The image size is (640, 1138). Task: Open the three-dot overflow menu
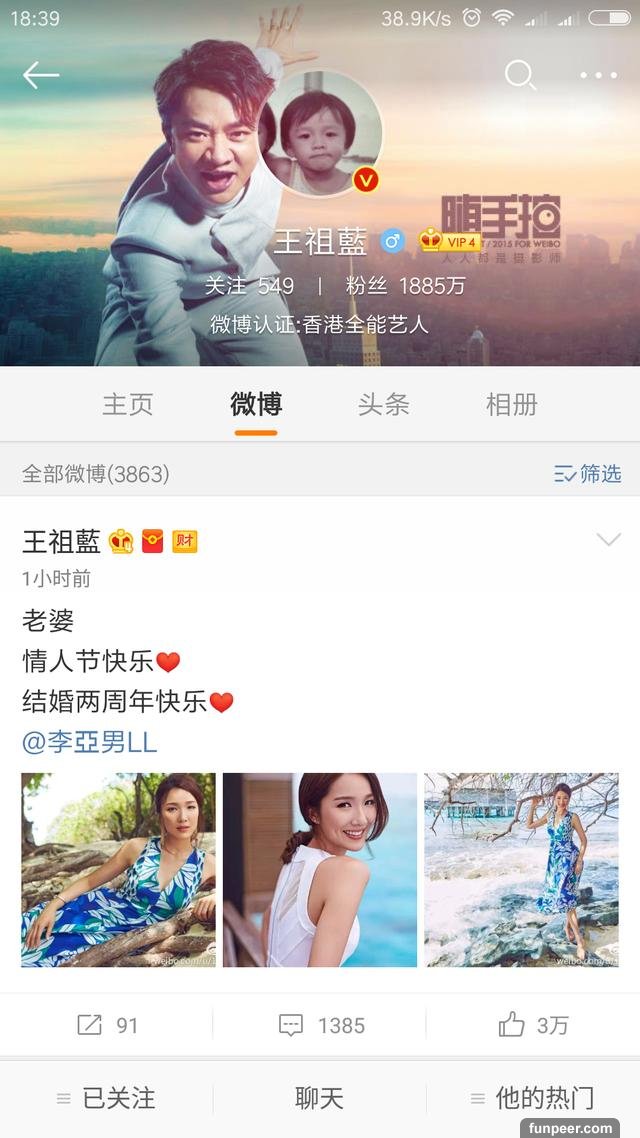coord(598,75)
